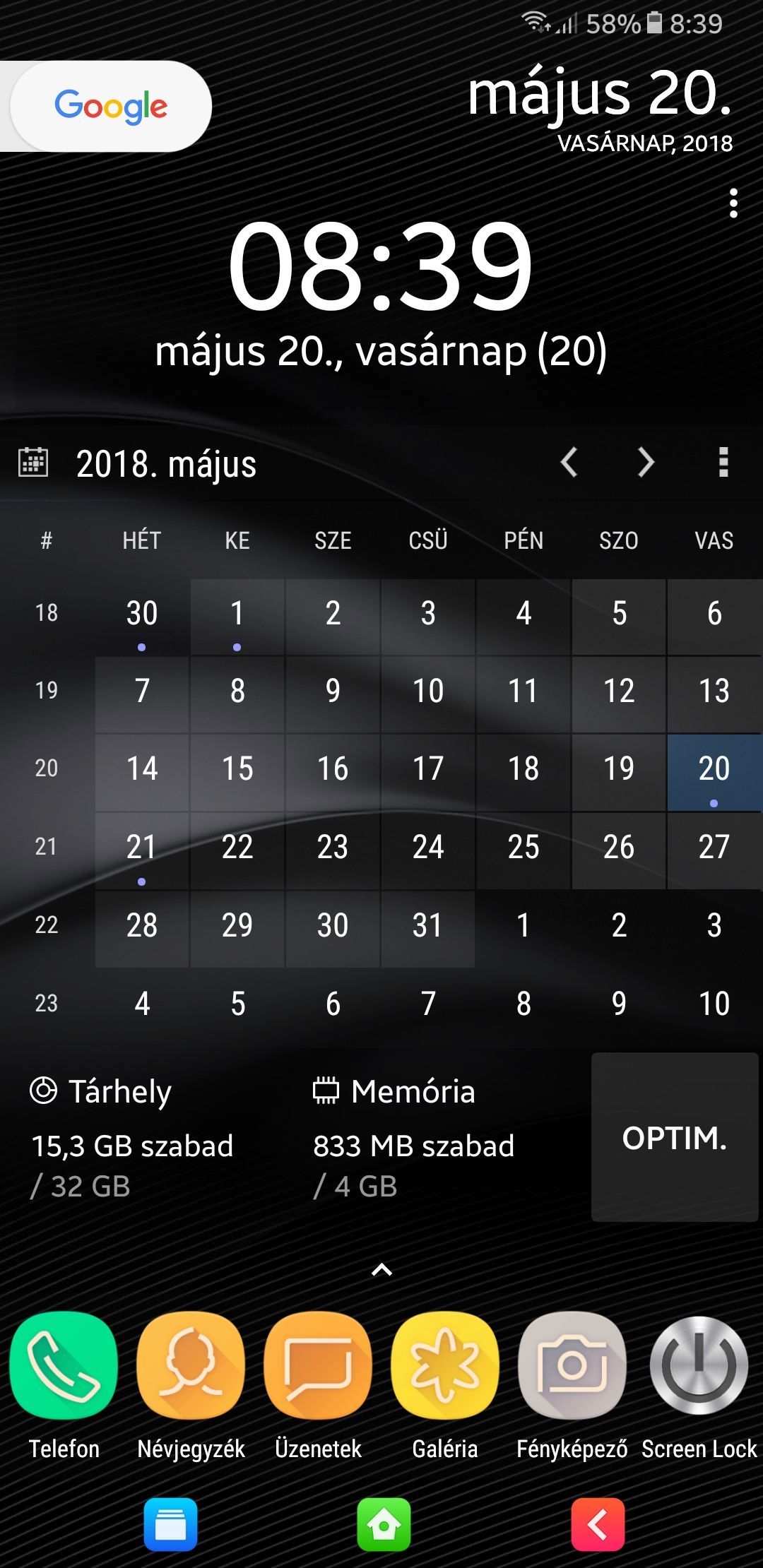The width and height of the screenshot is (763, 1568).
Task: Open the Google search widget
Action: (x=110, y=106)
